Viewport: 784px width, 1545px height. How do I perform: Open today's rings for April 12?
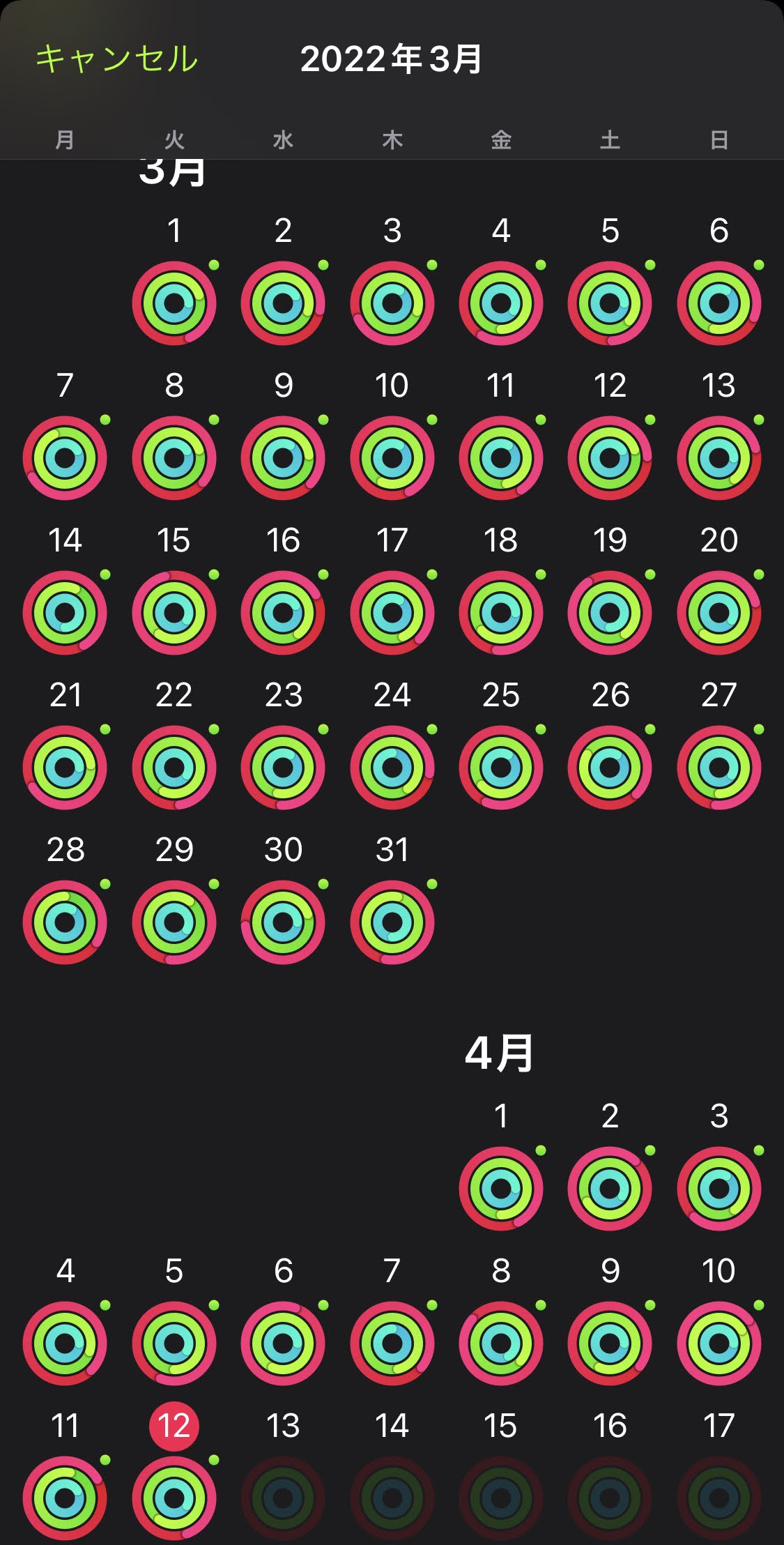174,1498
